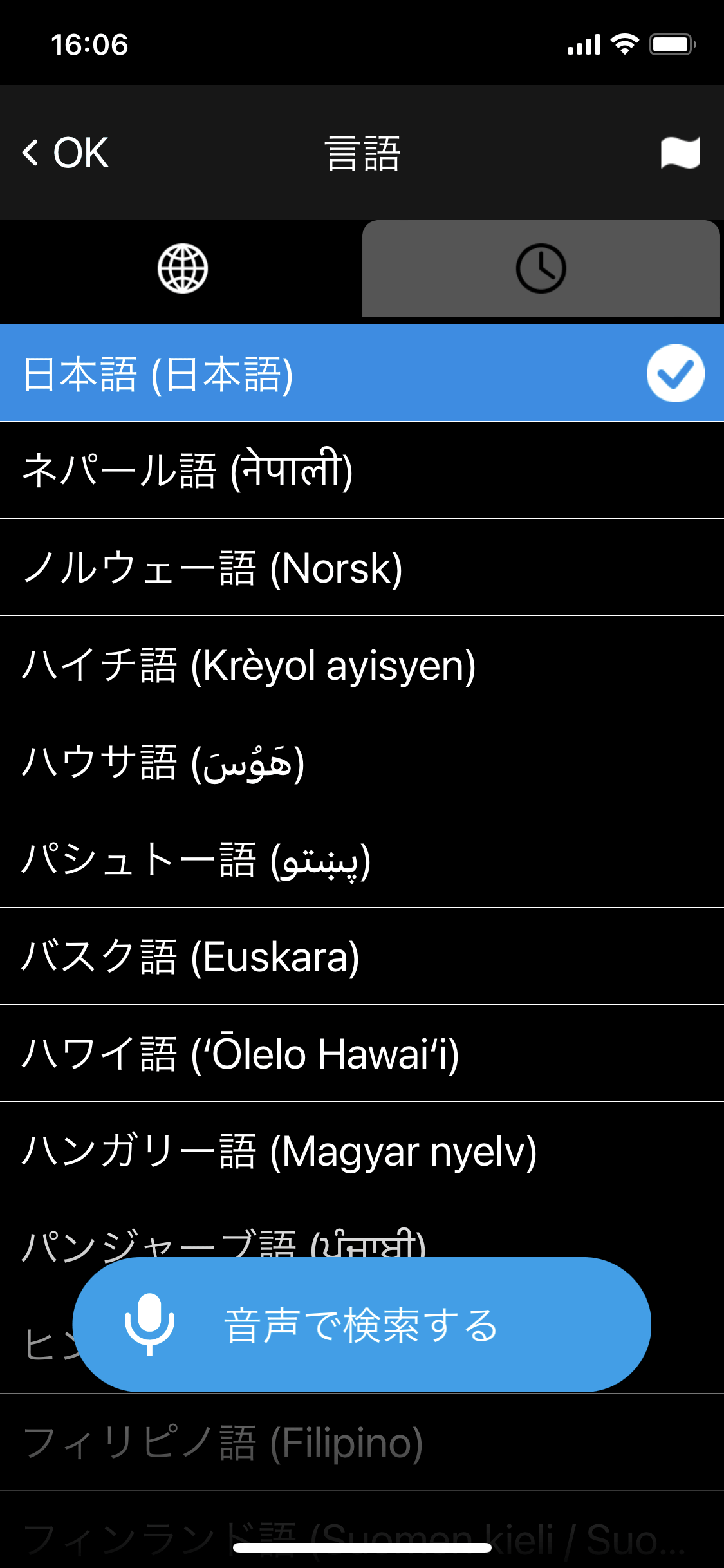Choose ネパール語 (नेपाली) from the list

pyautogui.click(x=257, y=470)
